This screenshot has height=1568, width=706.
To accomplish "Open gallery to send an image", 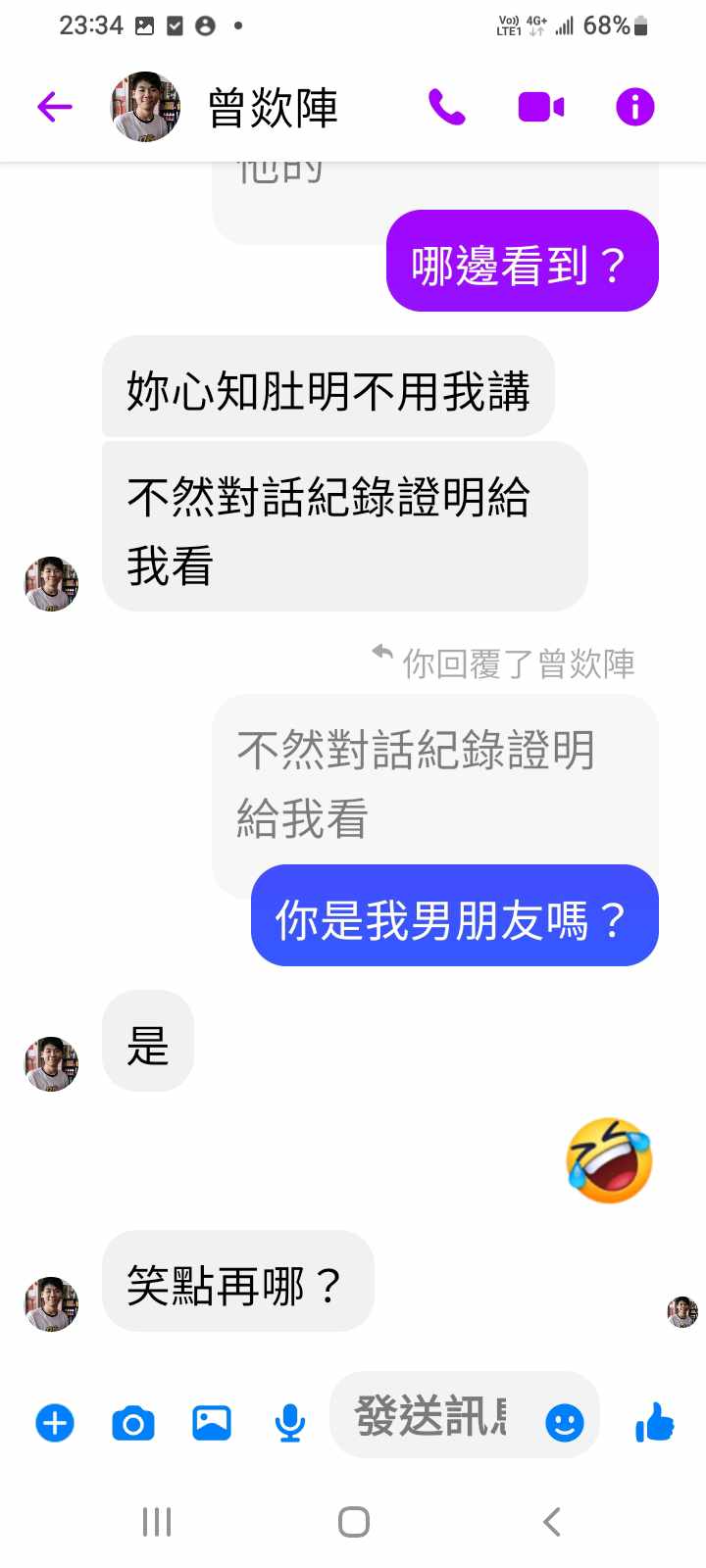I will (x=211, y=1422).
